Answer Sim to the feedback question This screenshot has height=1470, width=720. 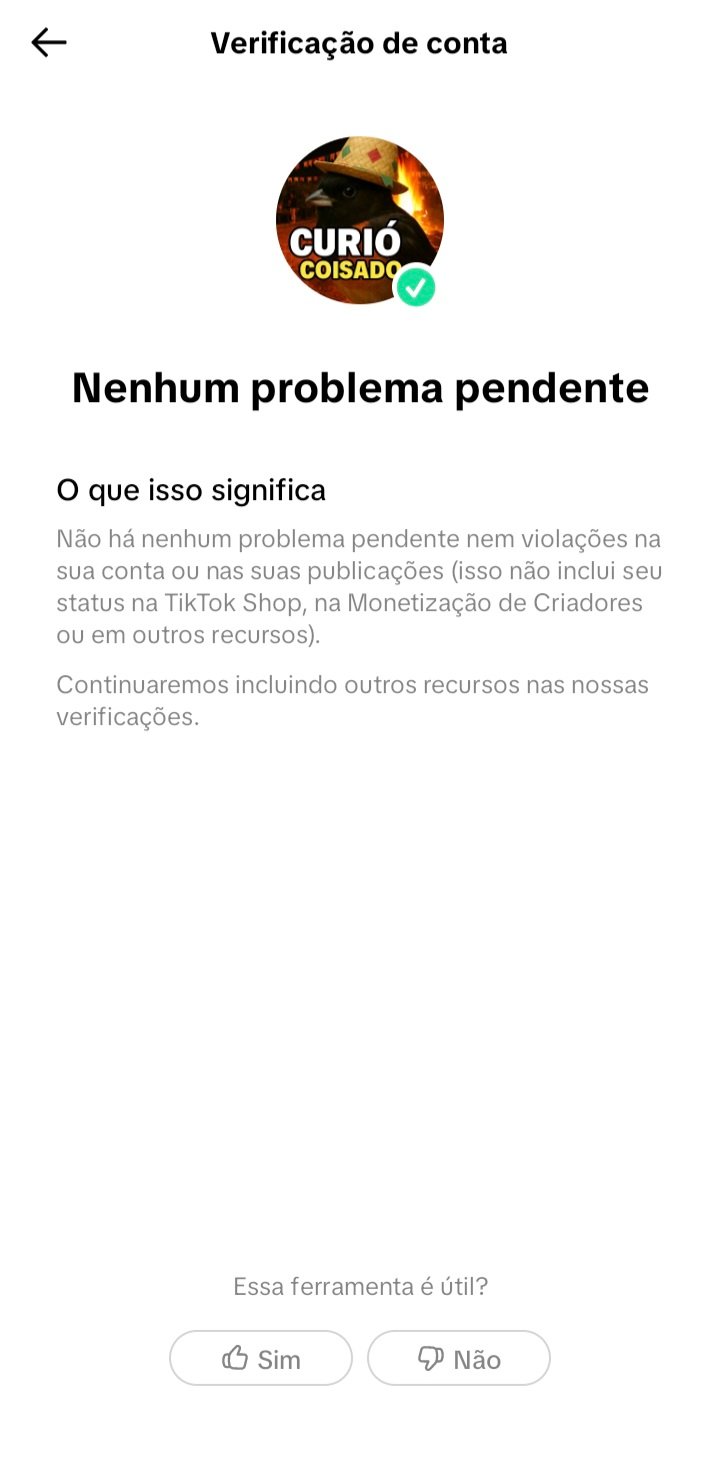click(261, 1358)
